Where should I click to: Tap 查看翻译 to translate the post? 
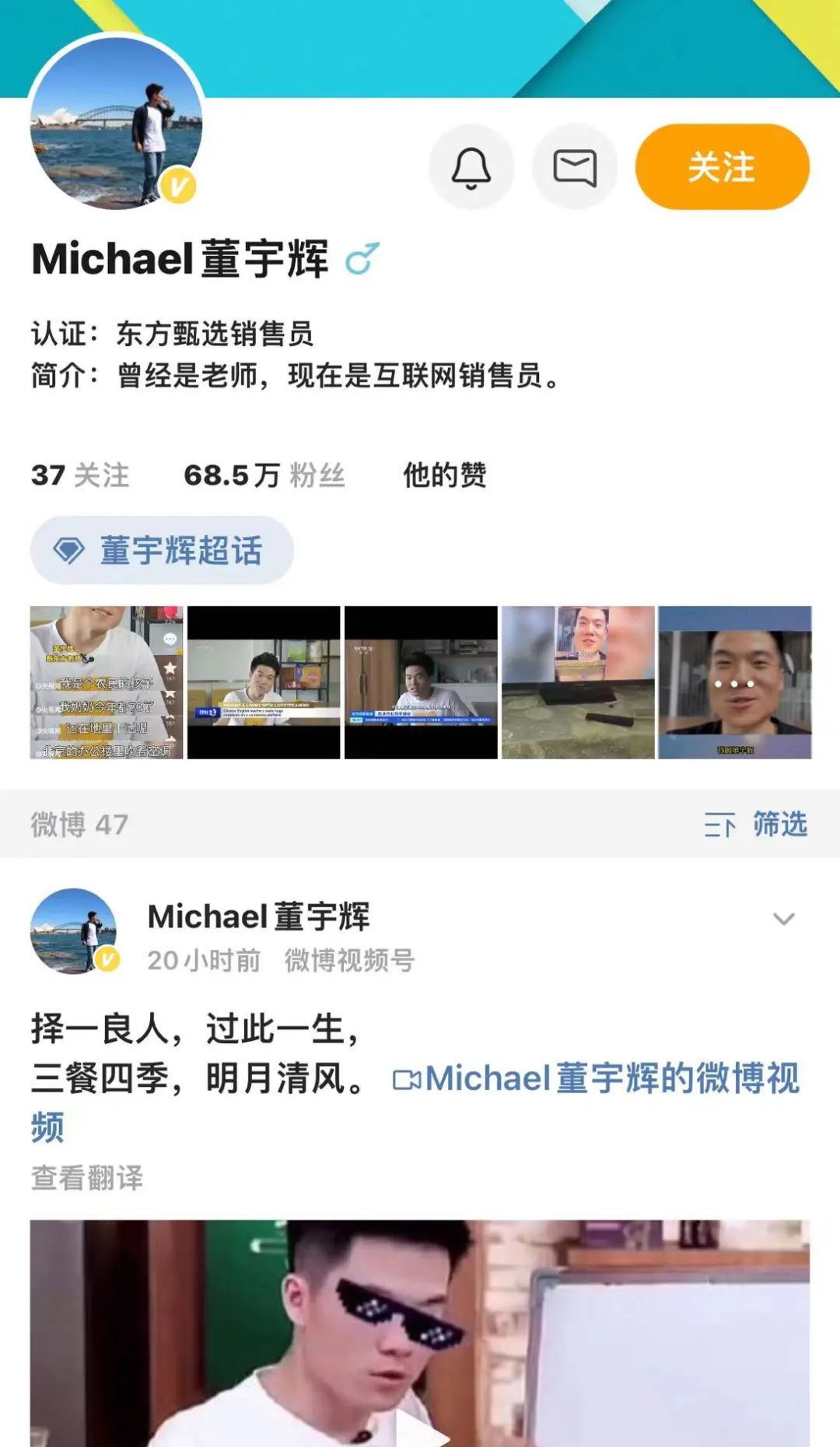pyautogui.click(x=87, y=1178)
